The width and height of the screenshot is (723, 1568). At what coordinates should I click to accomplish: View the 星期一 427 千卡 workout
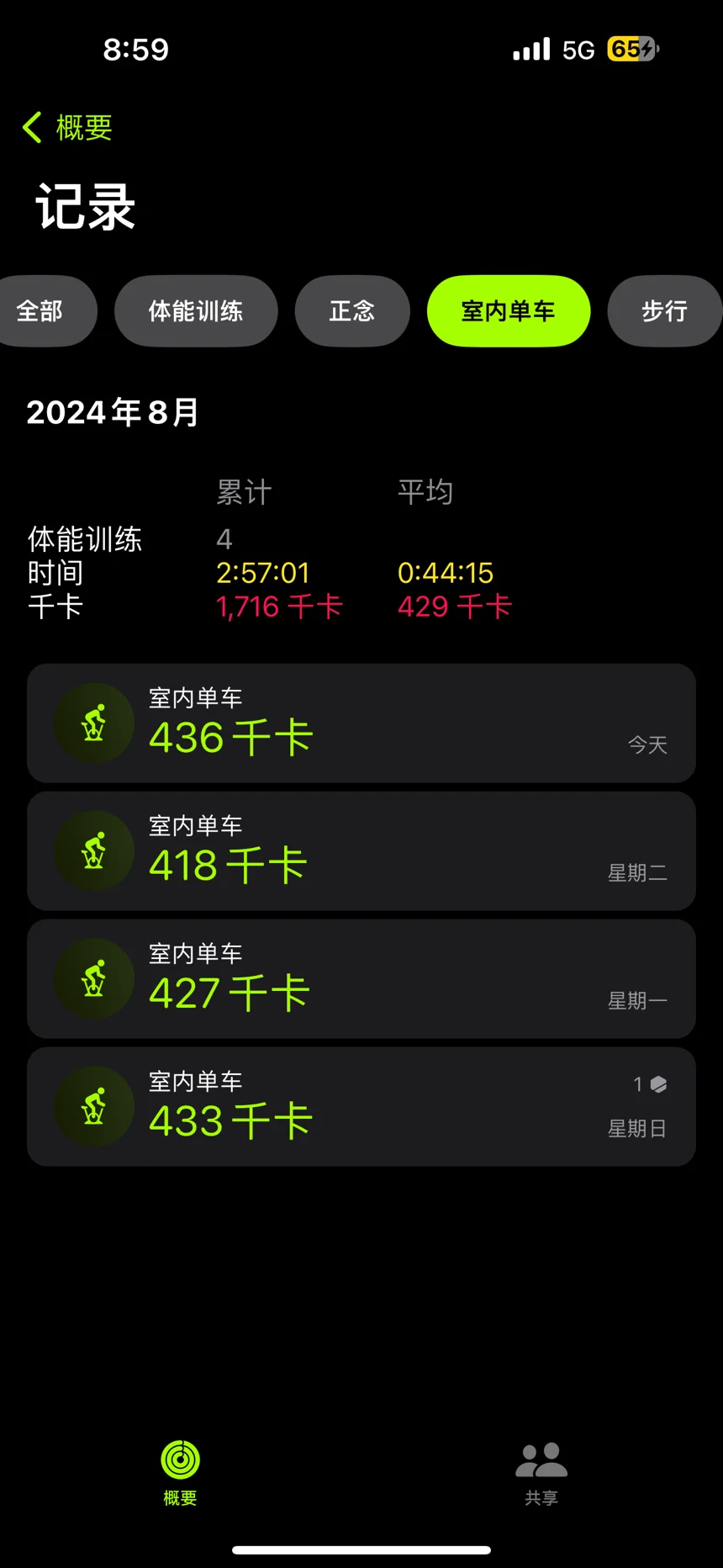[361, 979]
